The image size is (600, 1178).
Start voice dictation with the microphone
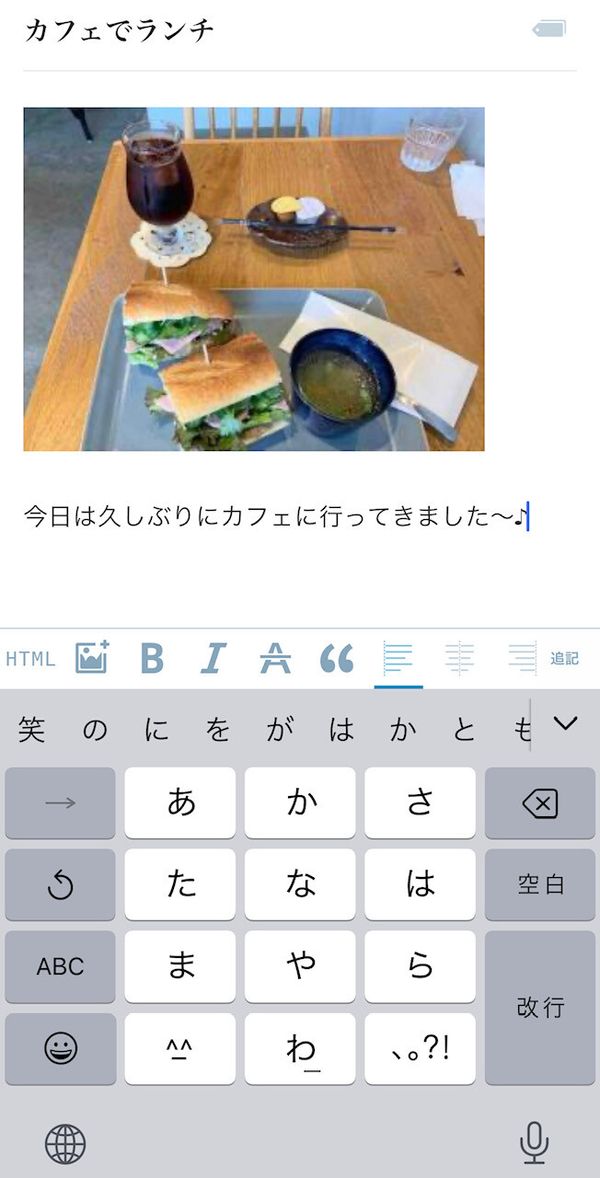point(534,1143)
